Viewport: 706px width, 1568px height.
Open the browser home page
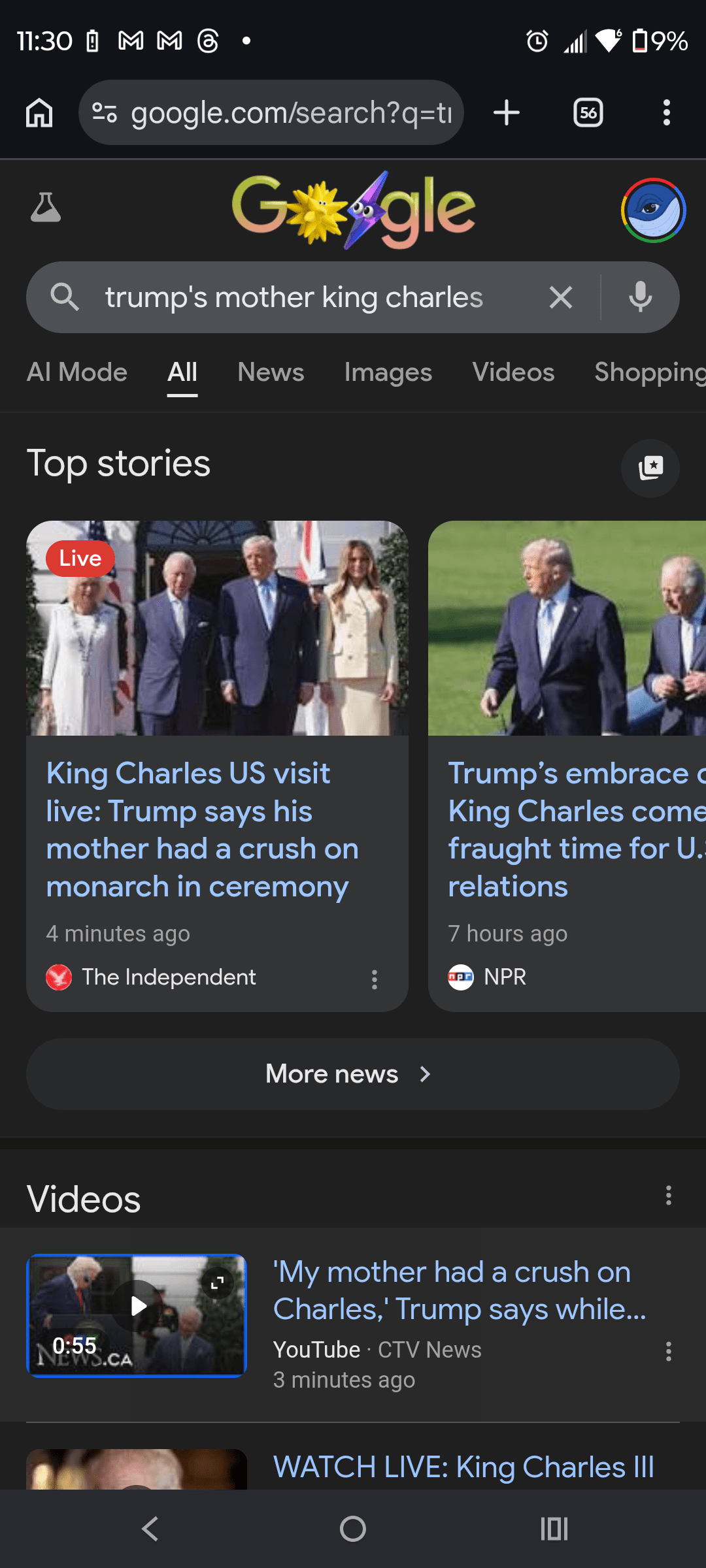tap(39, 113)
